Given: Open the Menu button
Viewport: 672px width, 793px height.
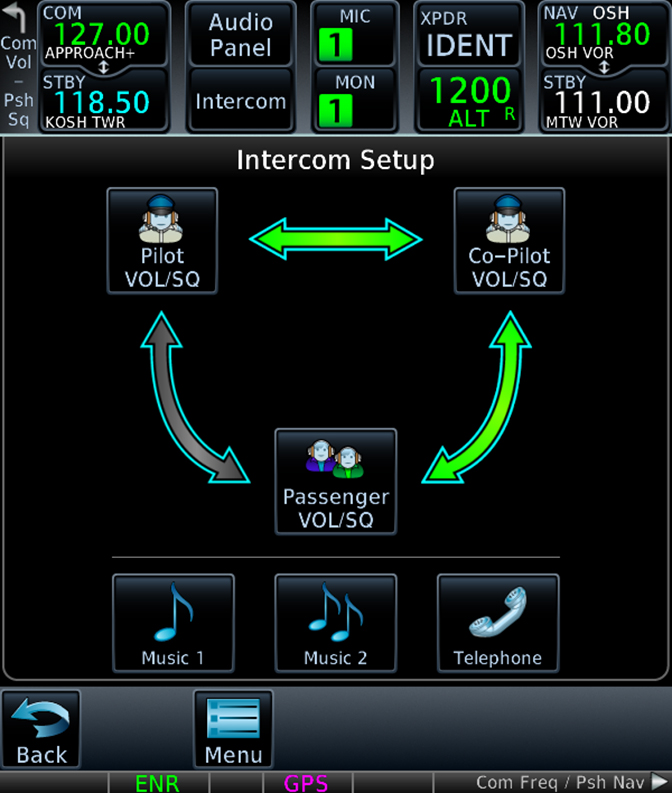Looking at the screenshot, I should [x=233, y=729].
